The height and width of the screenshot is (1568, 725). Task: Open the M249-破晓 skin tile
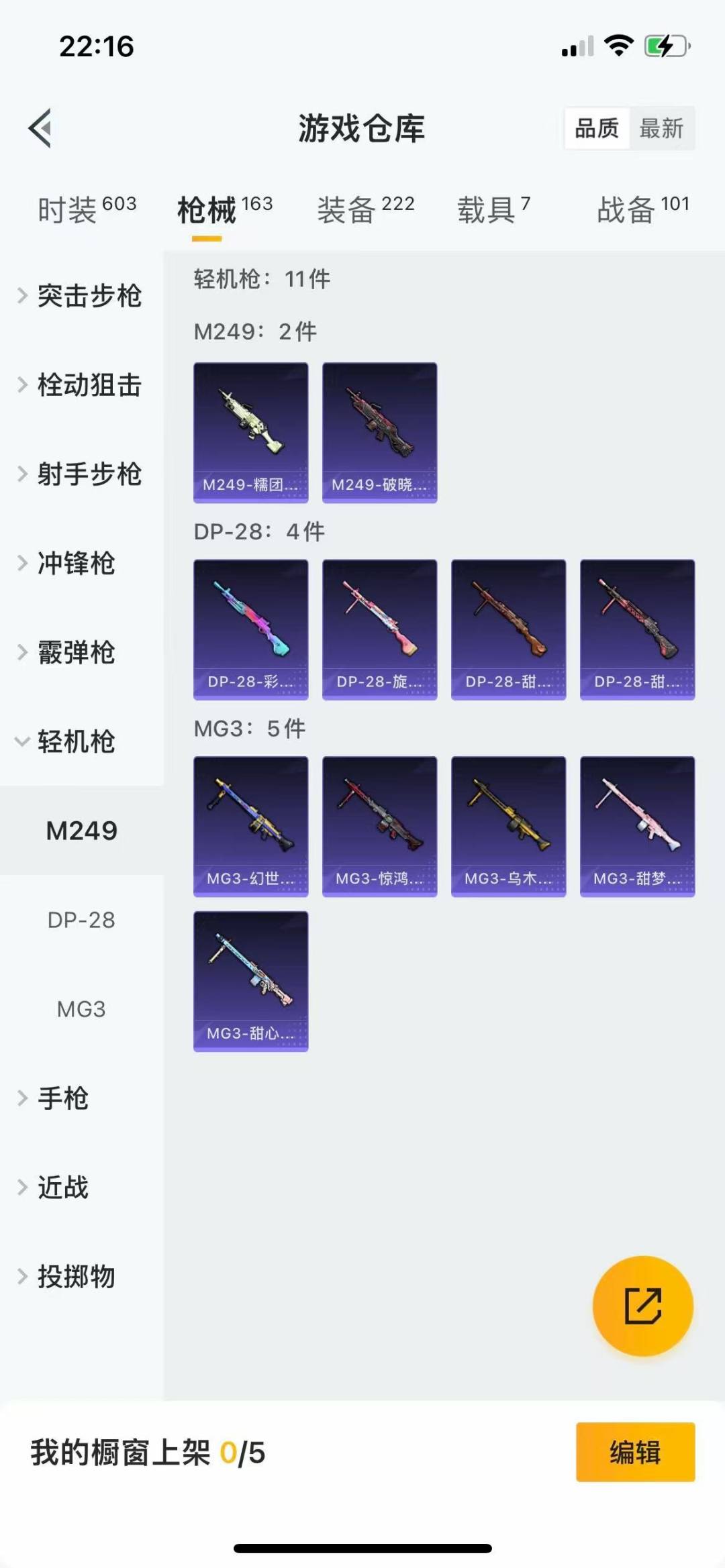pos(380,433)
